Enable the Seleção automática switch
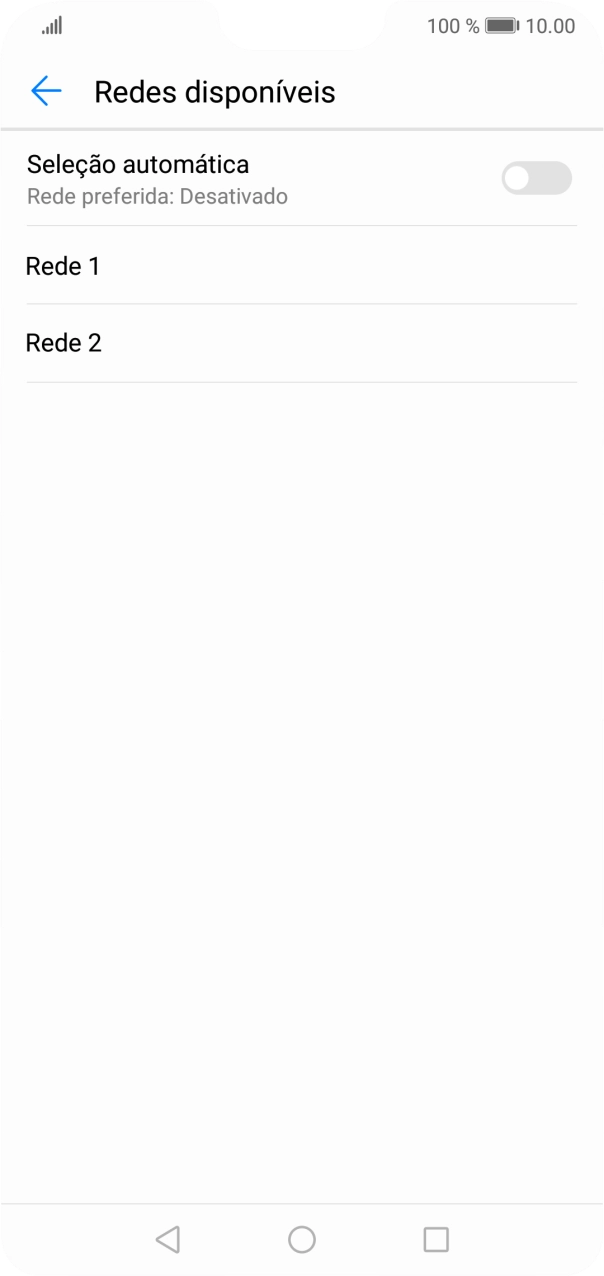The image size is (604, 1276). (x=536, y=179)
